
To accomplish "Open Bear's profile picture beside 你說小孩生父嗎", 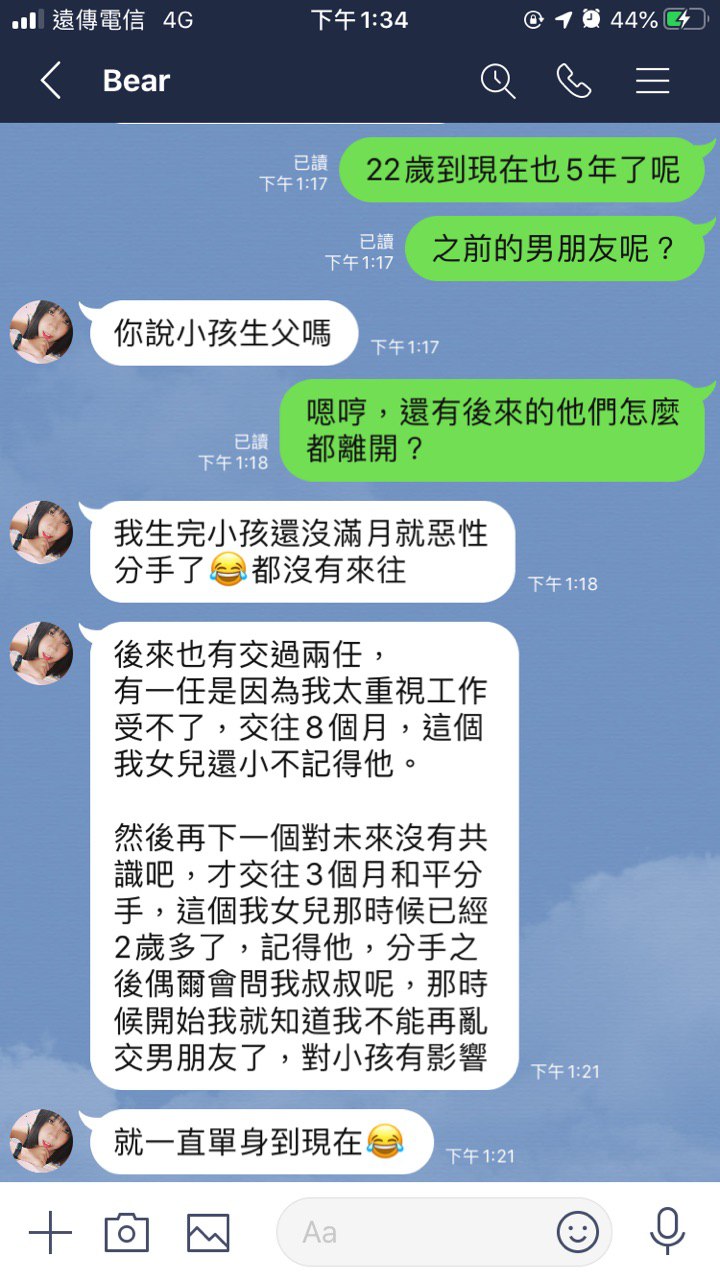I will (x=41, y=332).
